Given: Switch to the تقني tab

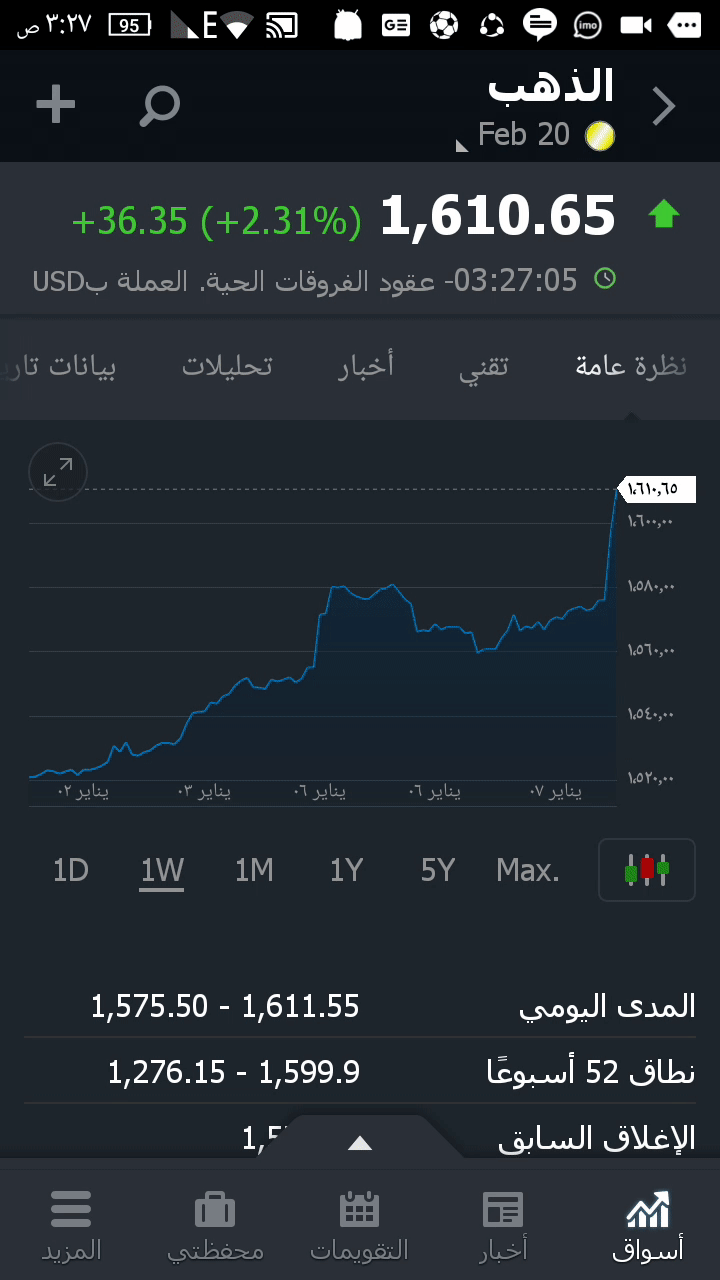Looking at the screenshot, I should pyautogui.click(x=484, y=367).
